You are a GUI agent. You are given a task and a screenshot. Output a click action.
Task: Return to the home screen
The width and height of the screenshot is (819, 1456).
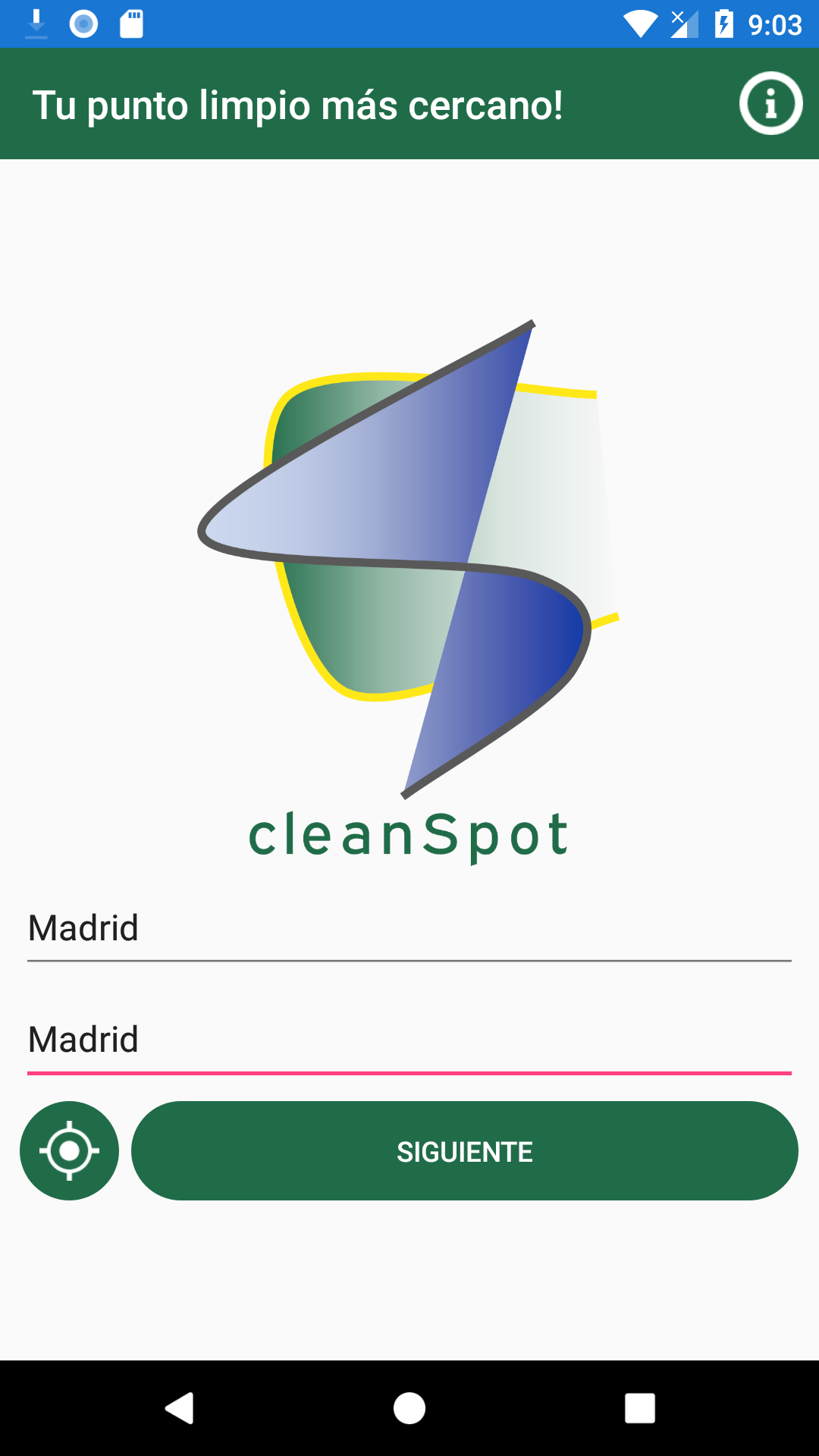[x=409, y=1408]
